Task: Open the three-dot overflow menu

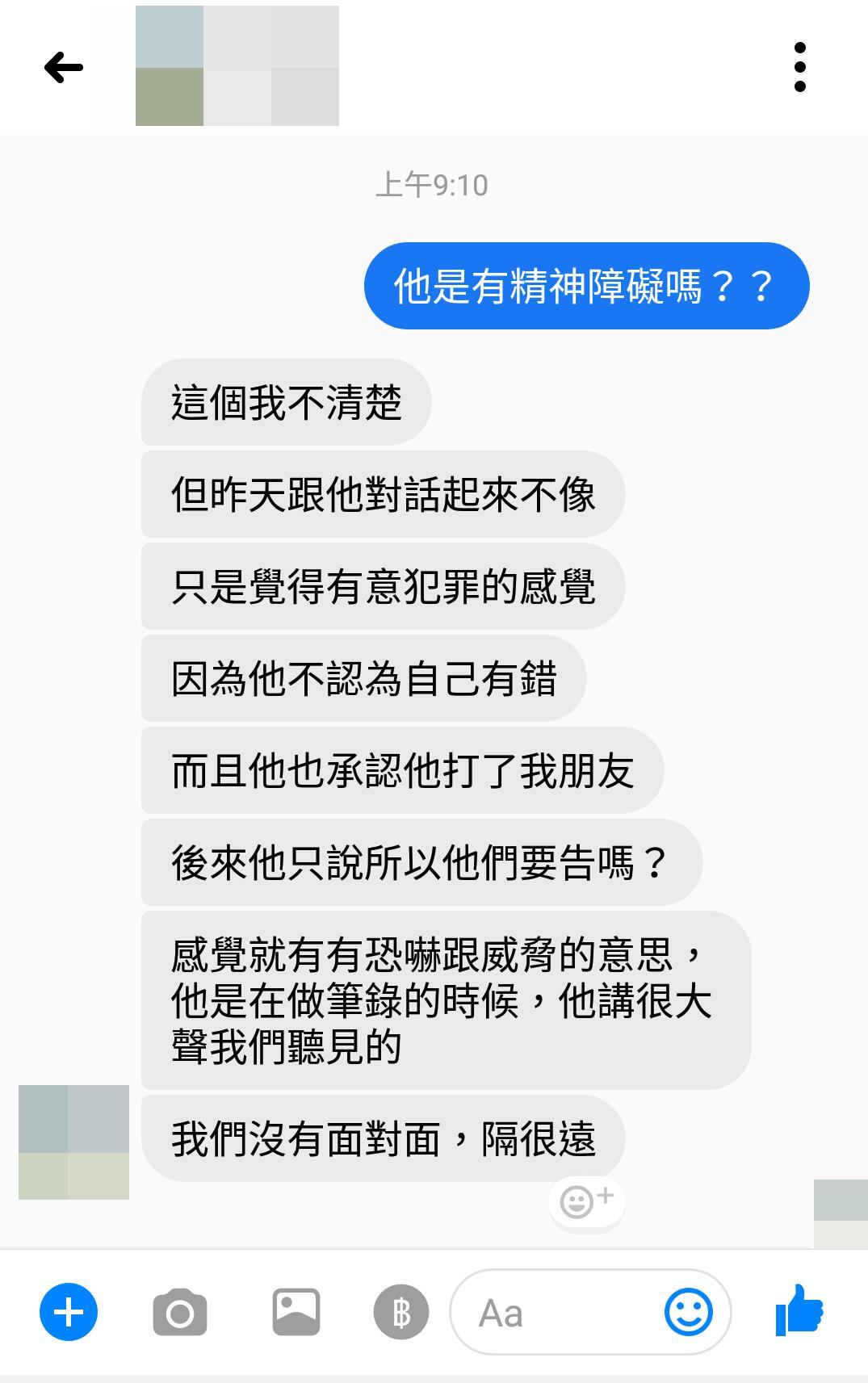Action: [799, 67]
